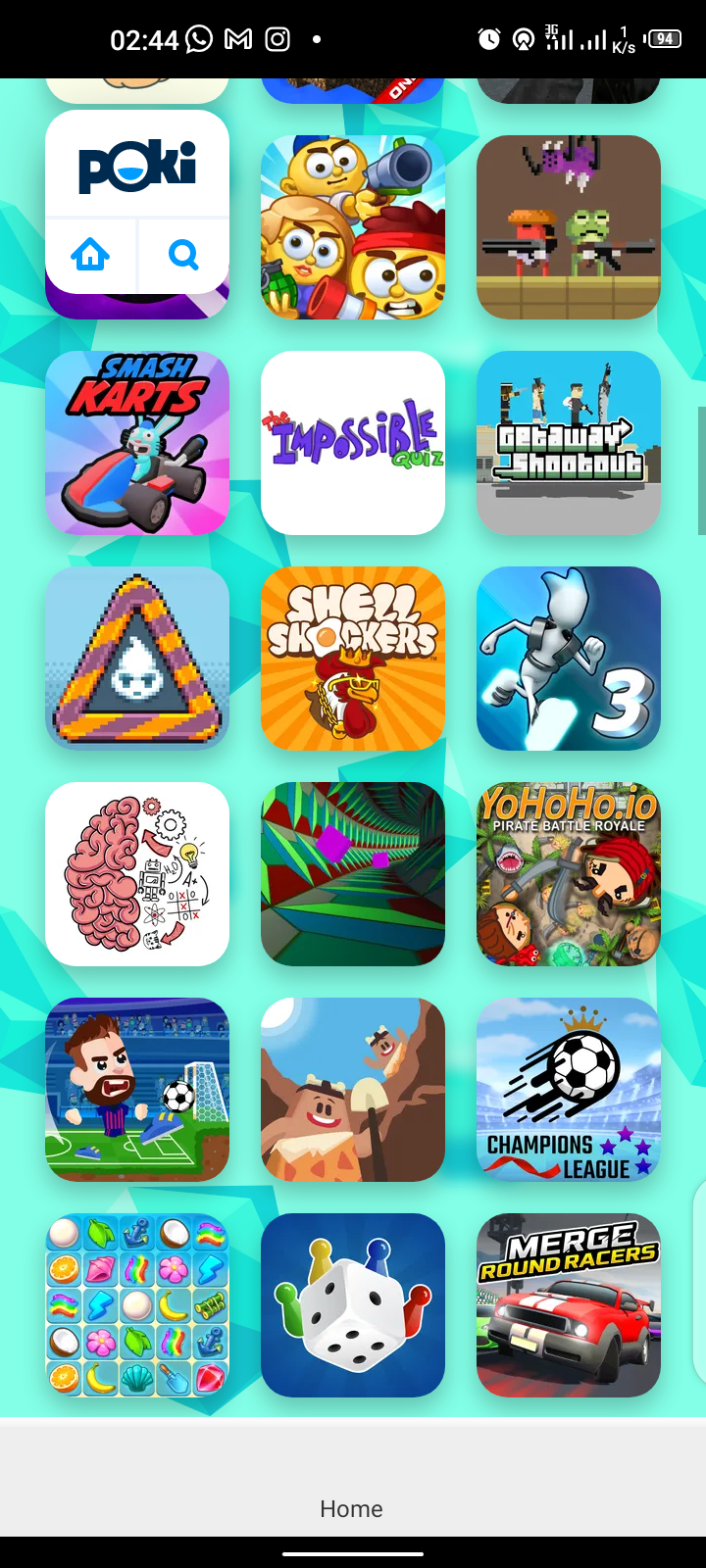Start the bearded footballer soccer game

click(x=137, y=1090)
